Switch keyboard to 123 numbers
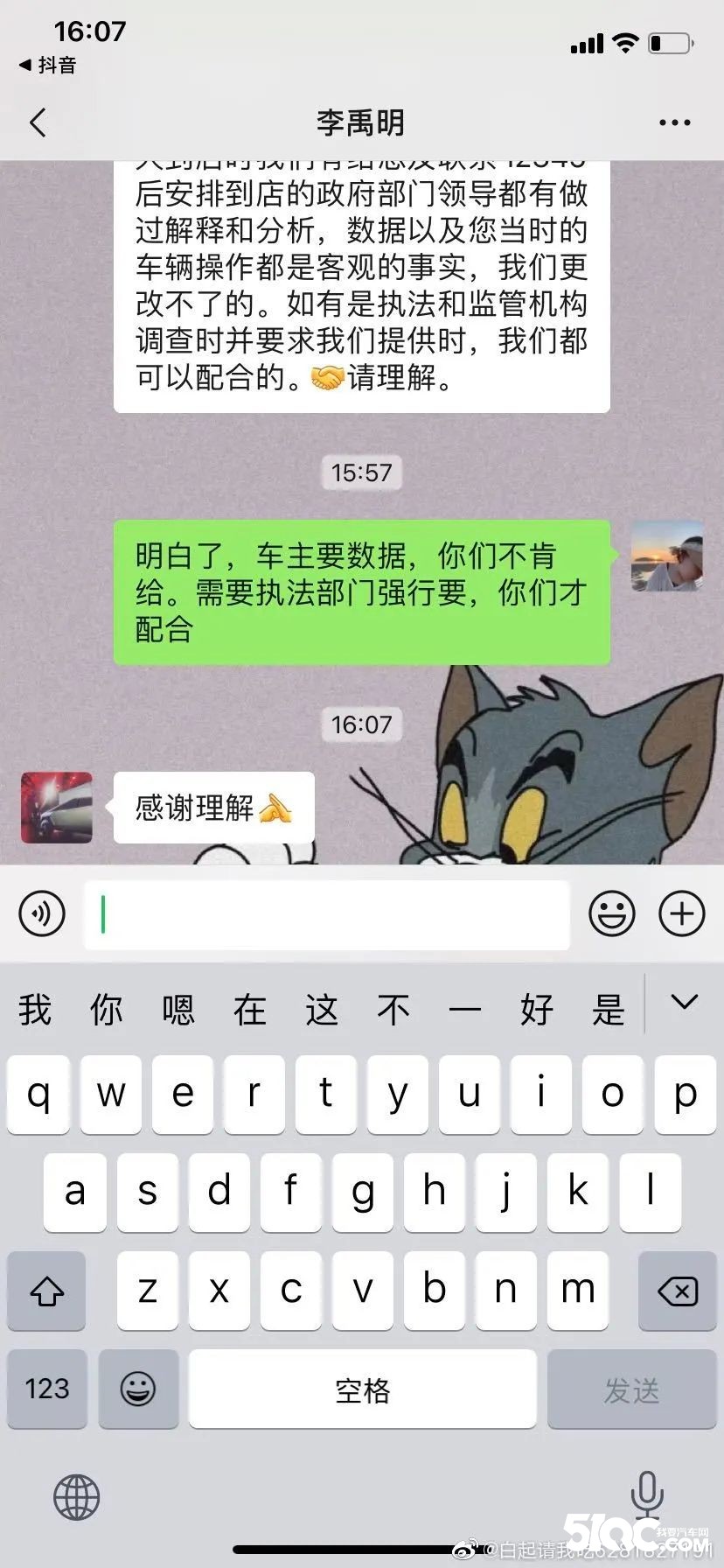Image resolution: width=724 pixels, height=1568 pixels. 47,1389
